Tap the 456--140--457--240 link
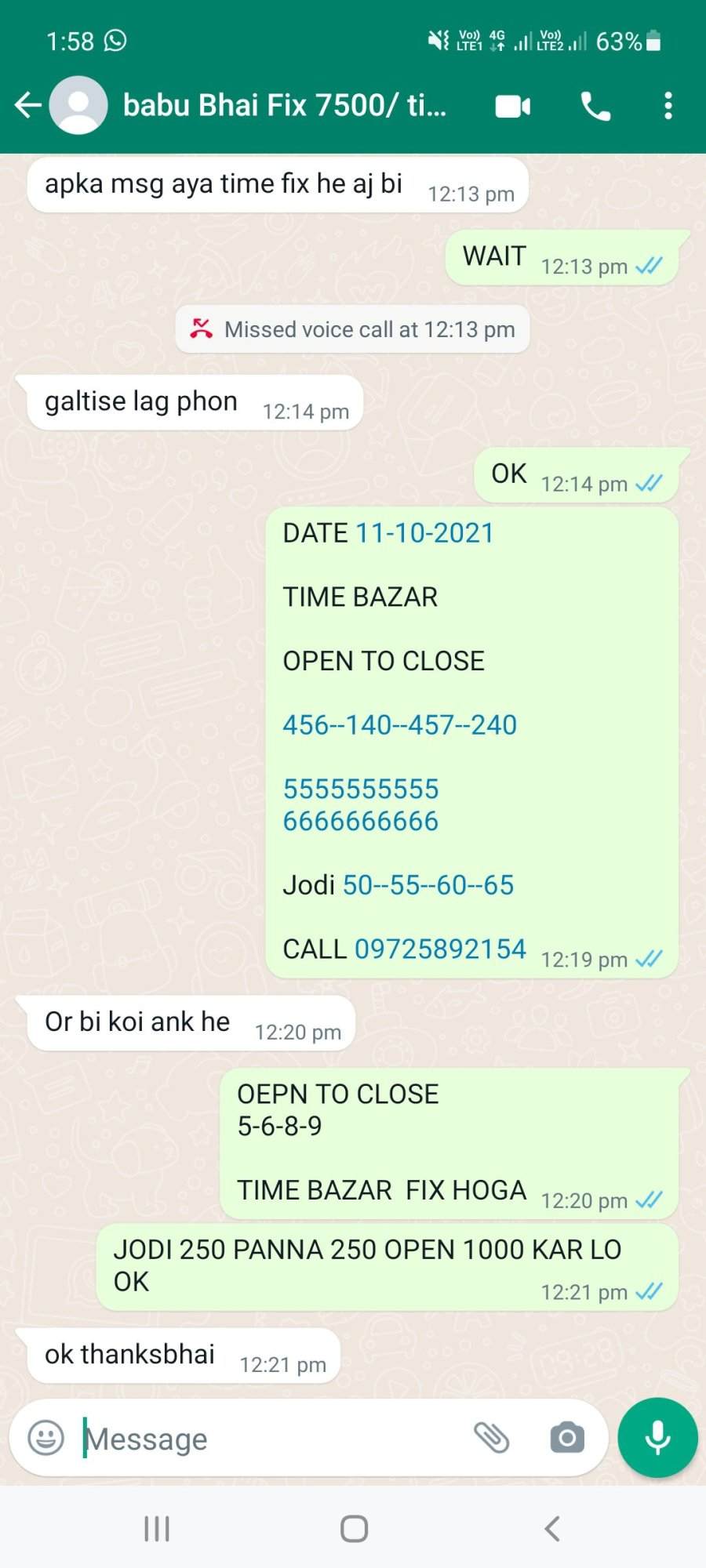The width and height of the screenshot is (706, 1568). pyautogui.click(x=400, y=725)
